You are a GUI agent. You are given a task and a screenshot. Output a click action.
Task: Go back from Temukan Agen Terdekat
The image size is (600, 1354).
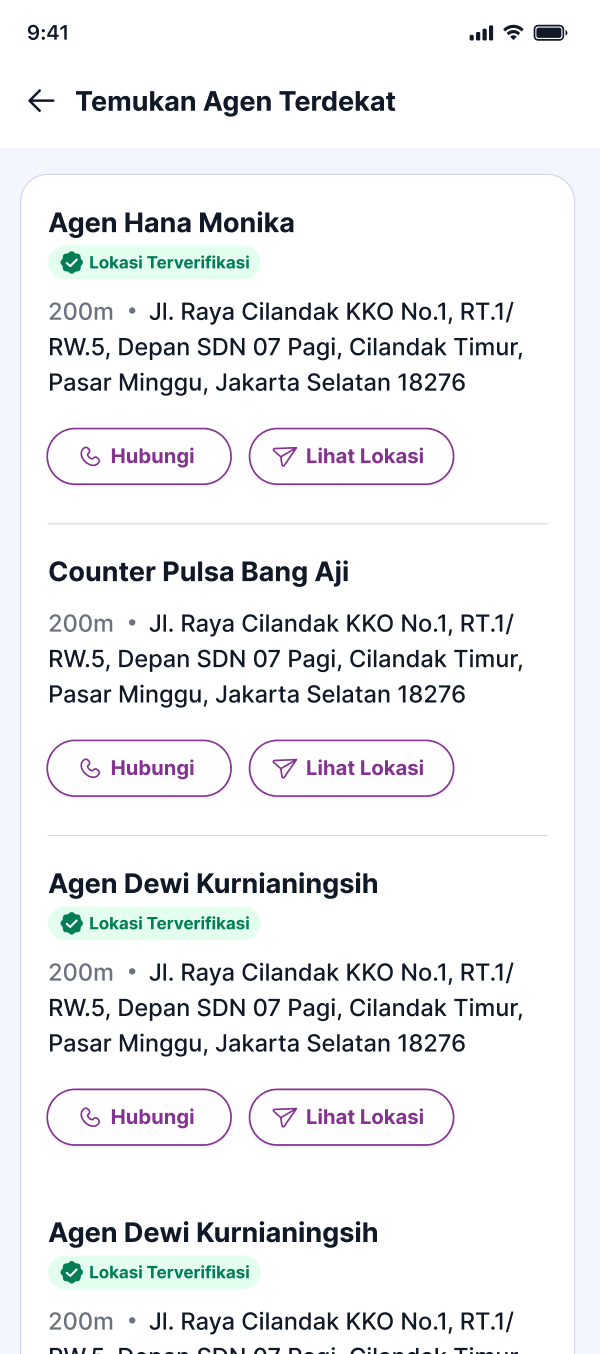(x=41, y=101)
